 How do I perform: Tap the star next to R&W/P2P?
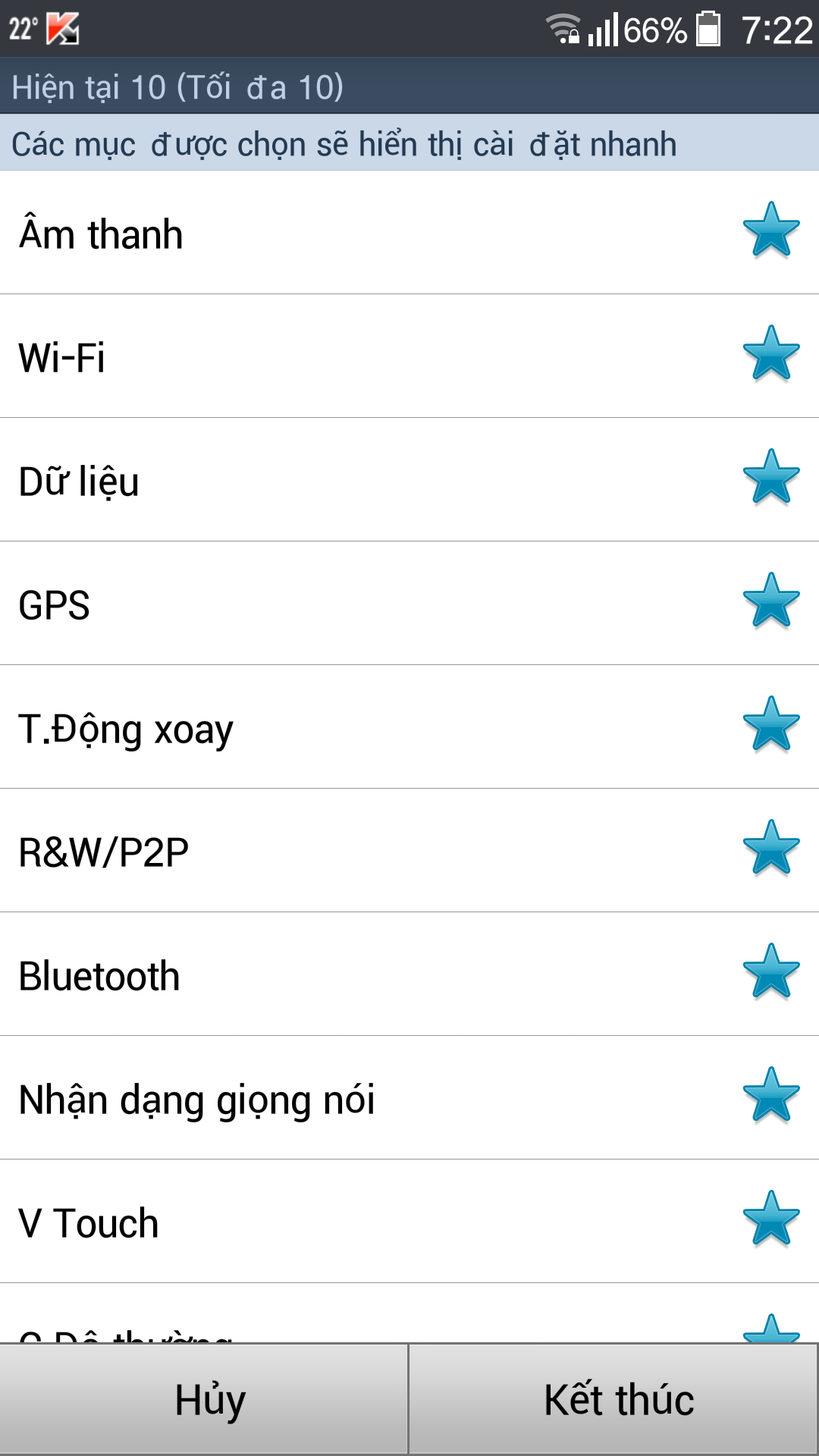771,848
